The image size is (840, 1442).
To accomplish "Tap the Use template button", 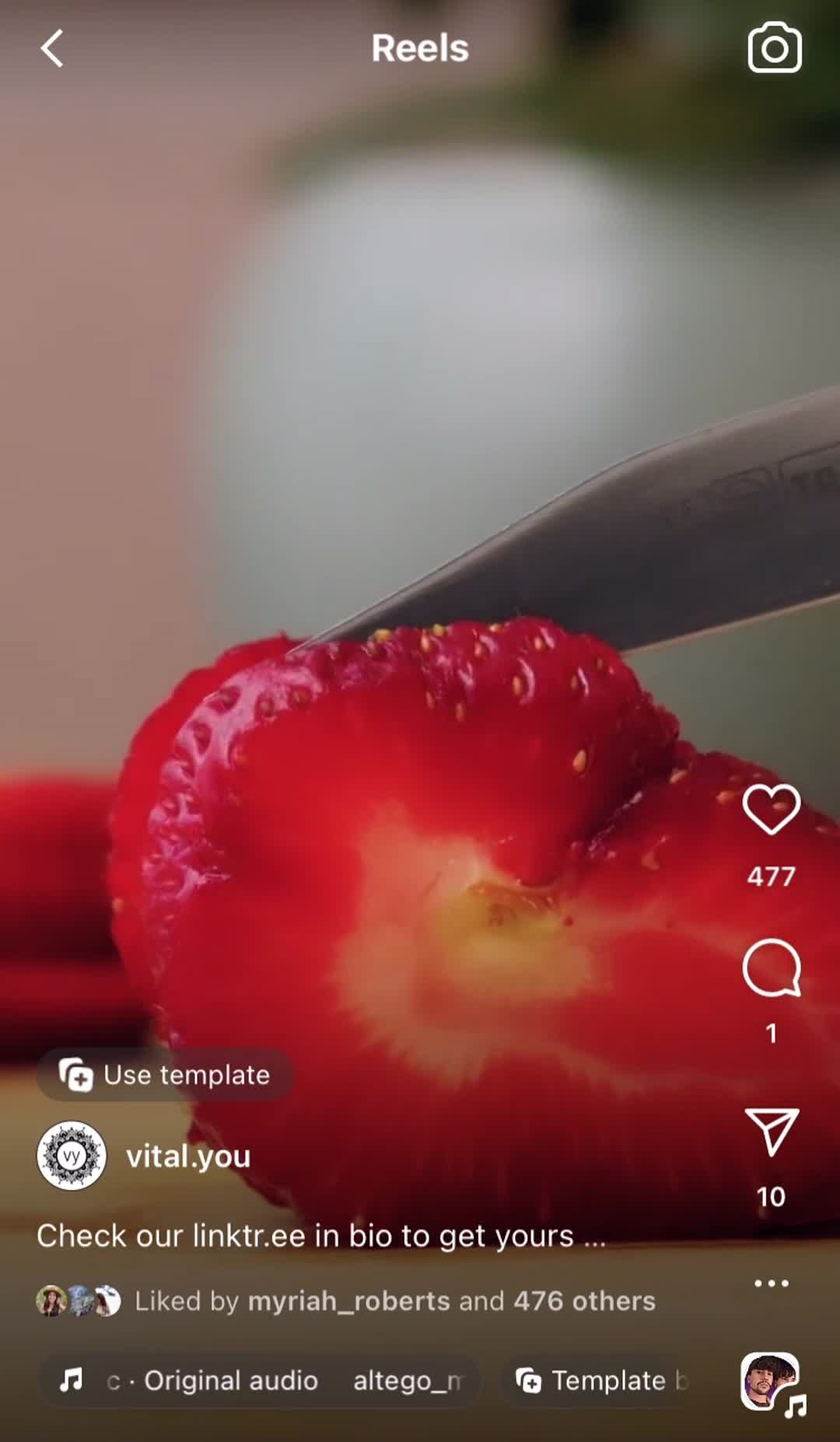I will tap(165, 1075).
